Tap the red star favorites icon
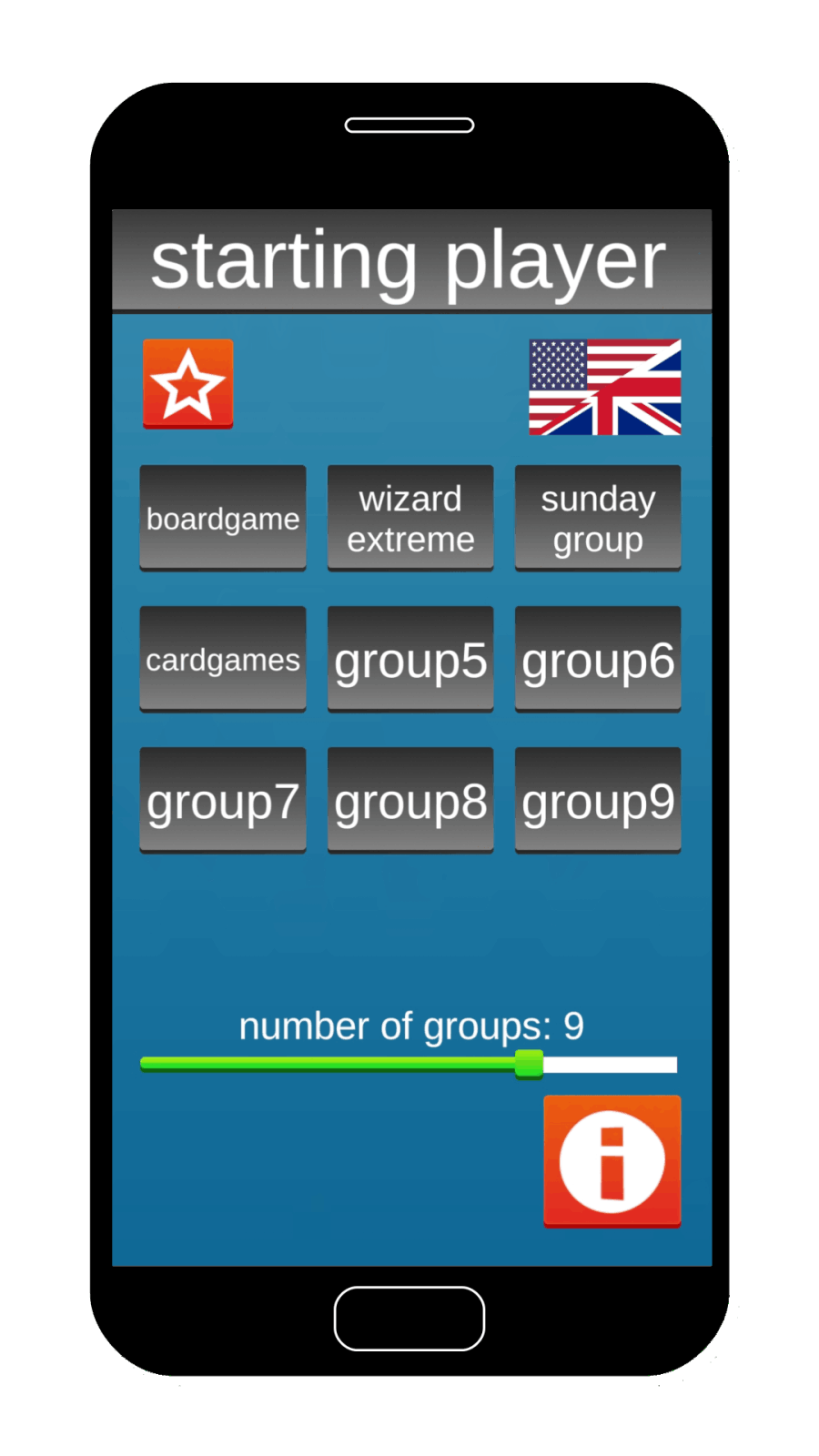This screenshot has height=1456, width=819. point(187,383)
